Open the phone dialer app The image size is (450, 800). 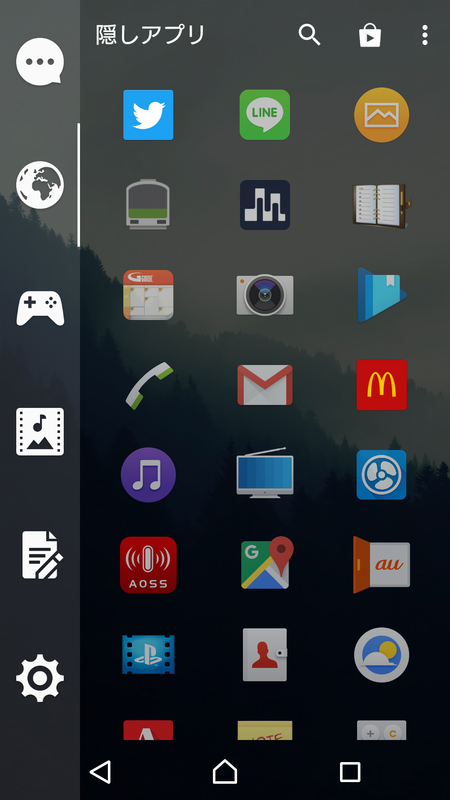[x=149, y=385]
